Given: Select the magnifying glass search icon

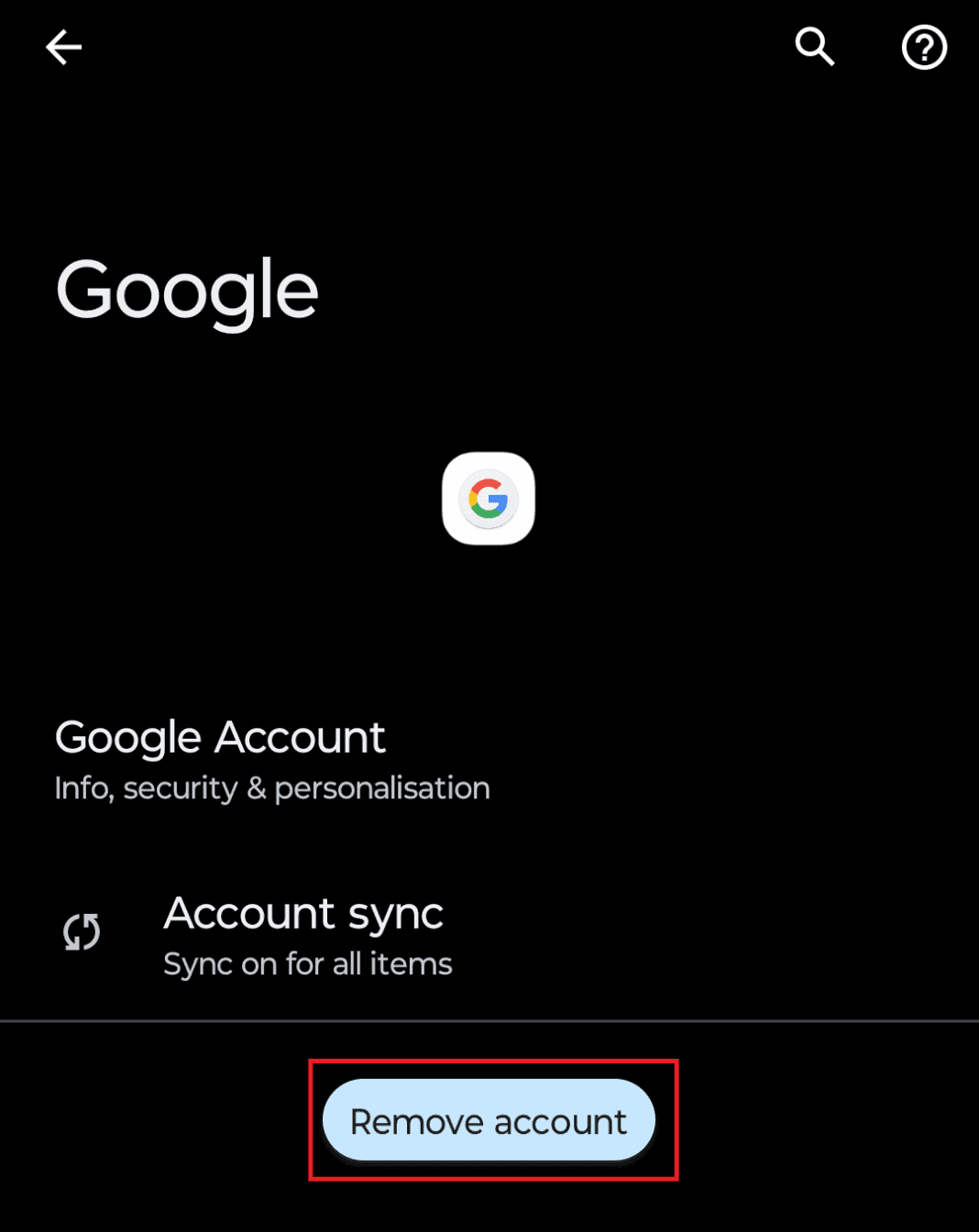Looking at the screenshot, I should (814, 47).
